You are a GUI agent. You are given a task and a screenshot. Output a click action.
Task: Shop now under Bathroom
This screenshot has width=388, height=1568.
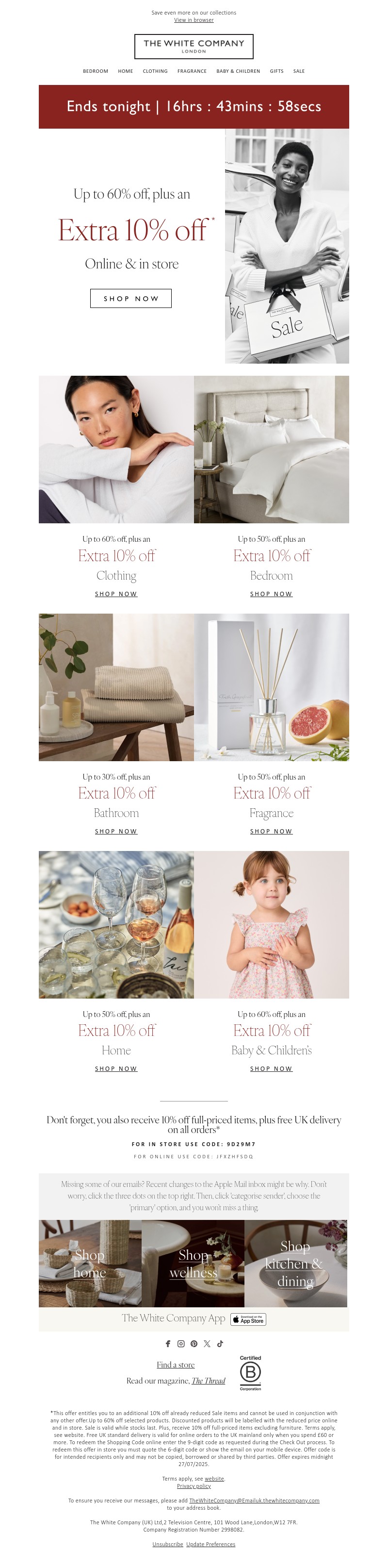coord(116,831)
